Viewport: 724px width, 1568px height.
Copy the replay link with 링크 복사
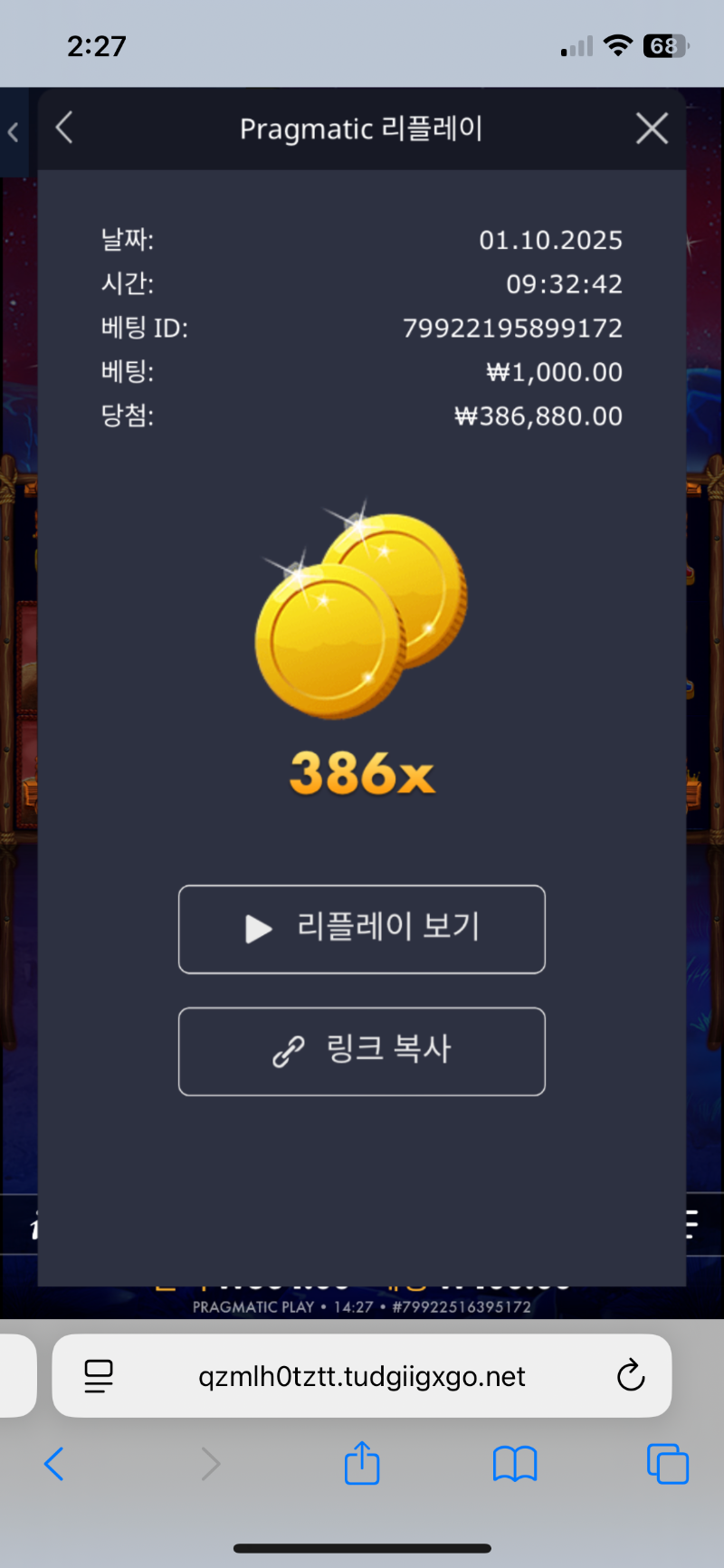(362, 1051)
